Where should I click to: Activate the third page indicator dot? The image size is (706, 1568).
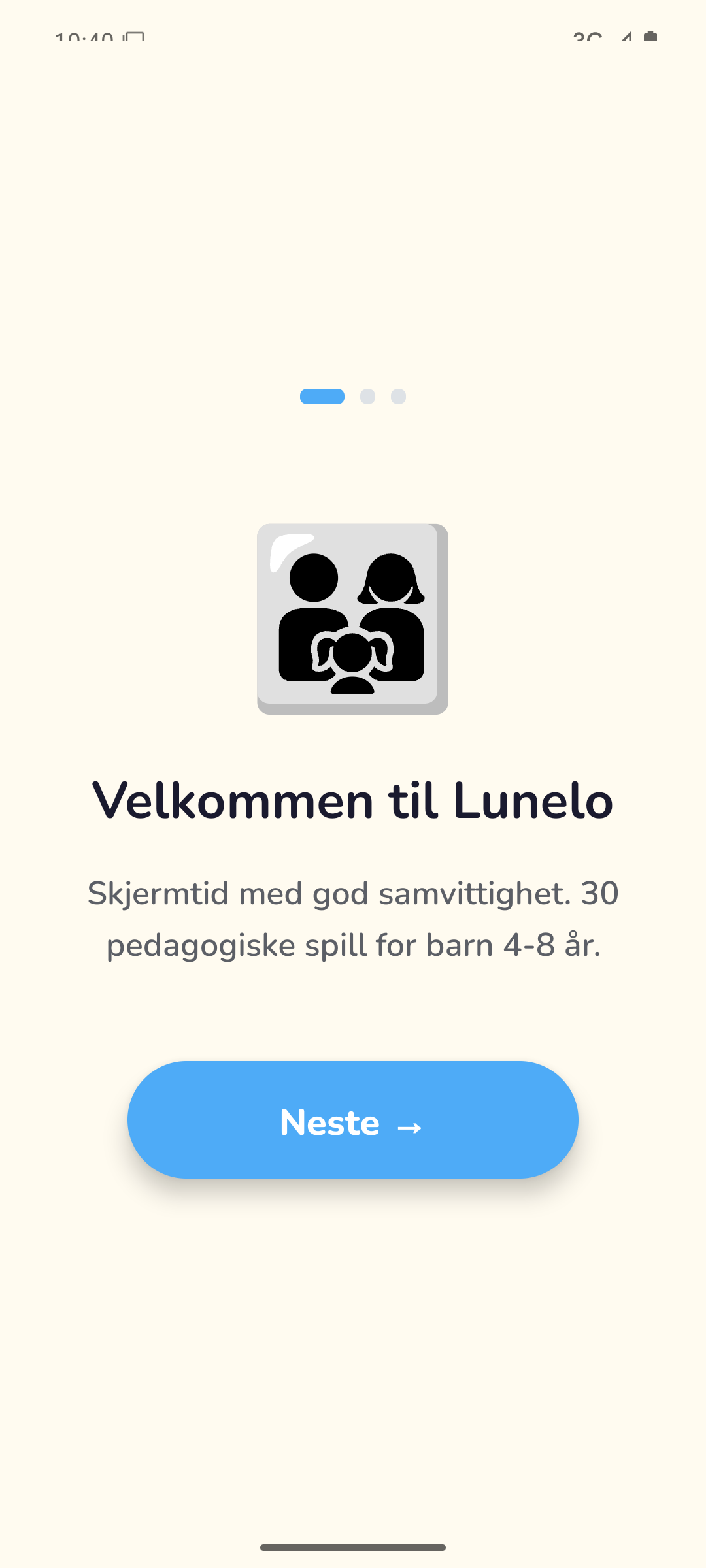coord(398,397)
